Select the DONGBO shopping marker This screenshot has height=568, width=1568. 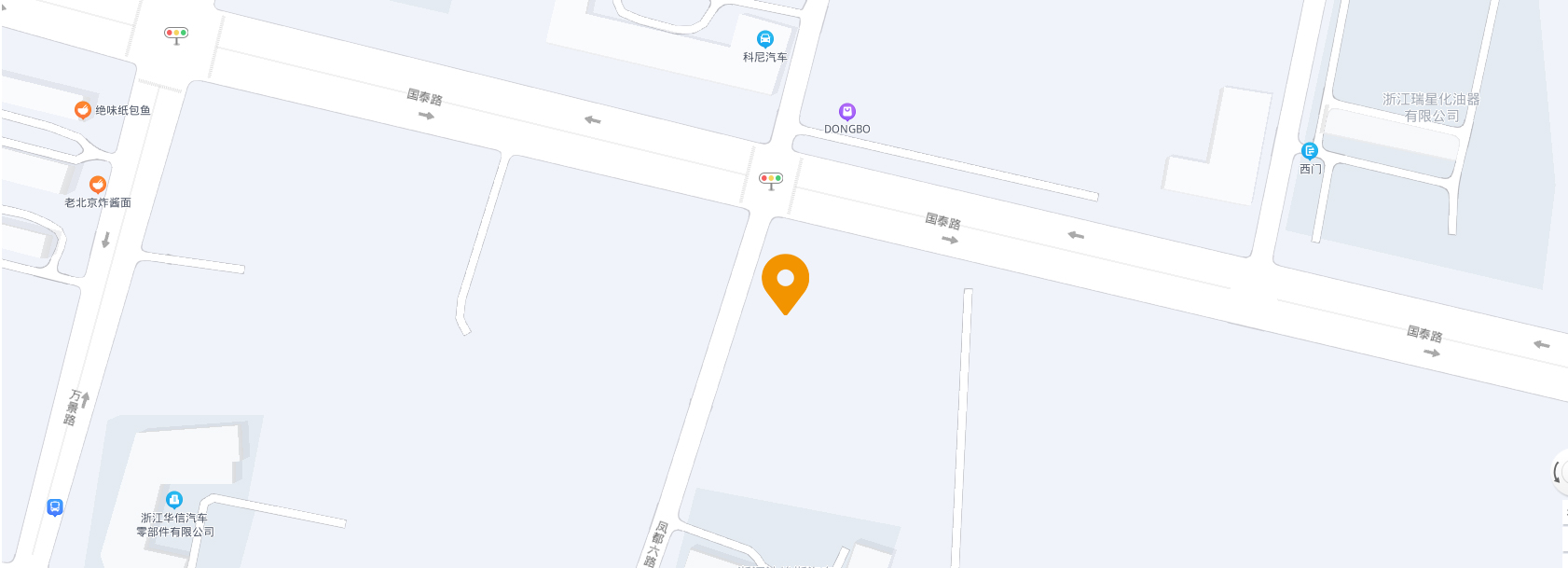click(846, 112)
